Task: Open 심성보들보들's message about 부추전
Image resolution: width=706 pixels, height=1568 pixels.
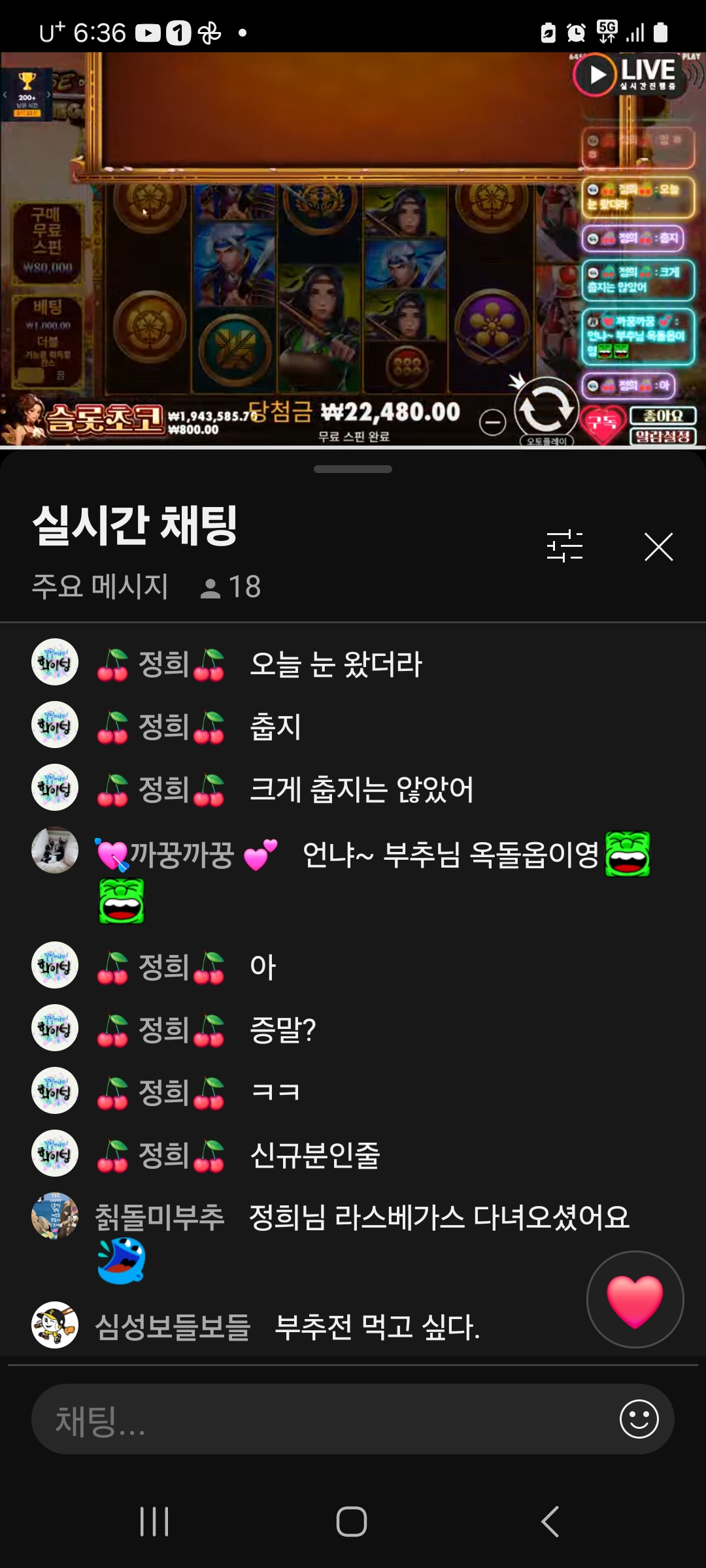Action: point(377,1328)
